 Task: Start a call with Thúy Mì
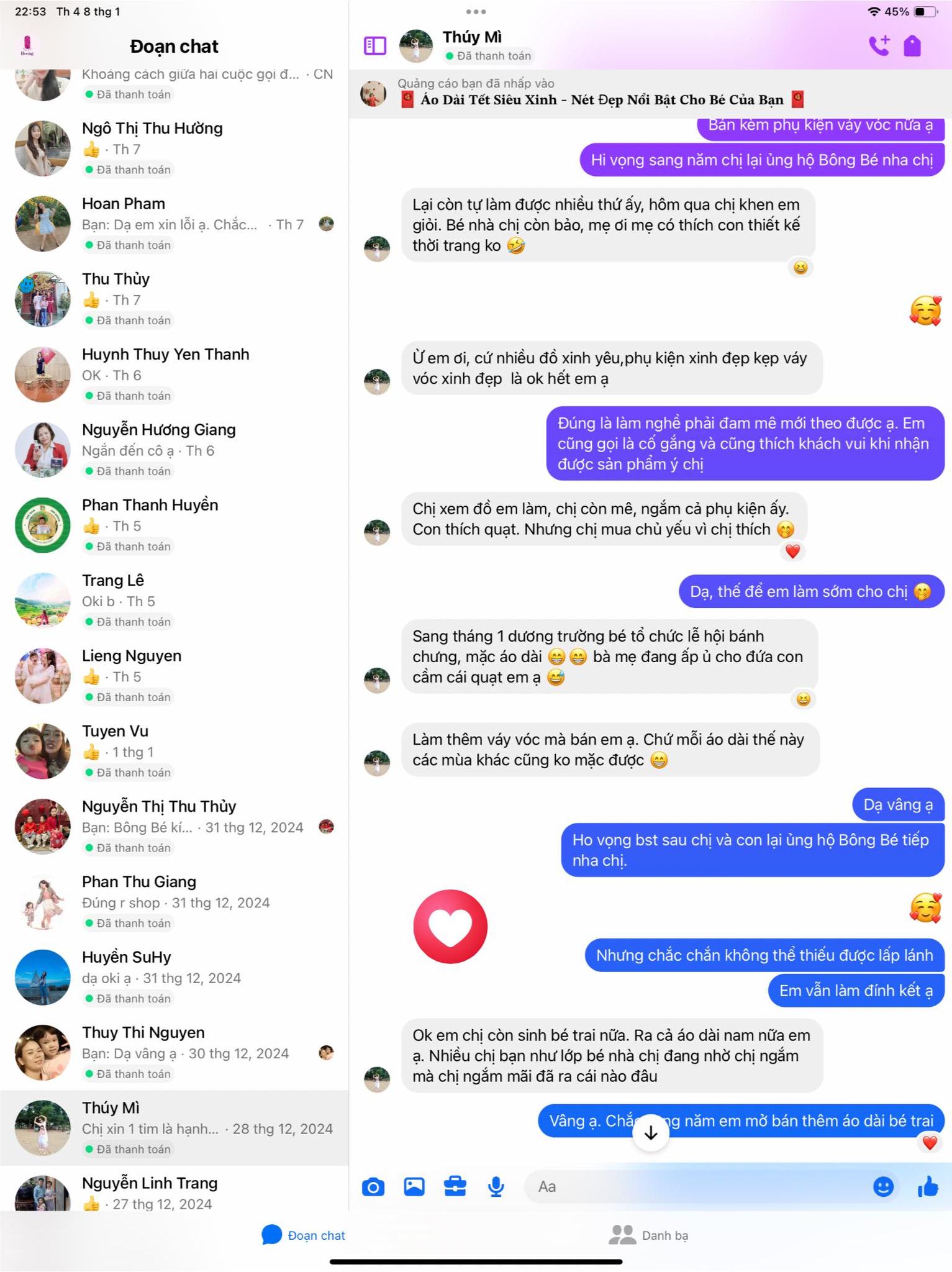(x=879, y=45)
